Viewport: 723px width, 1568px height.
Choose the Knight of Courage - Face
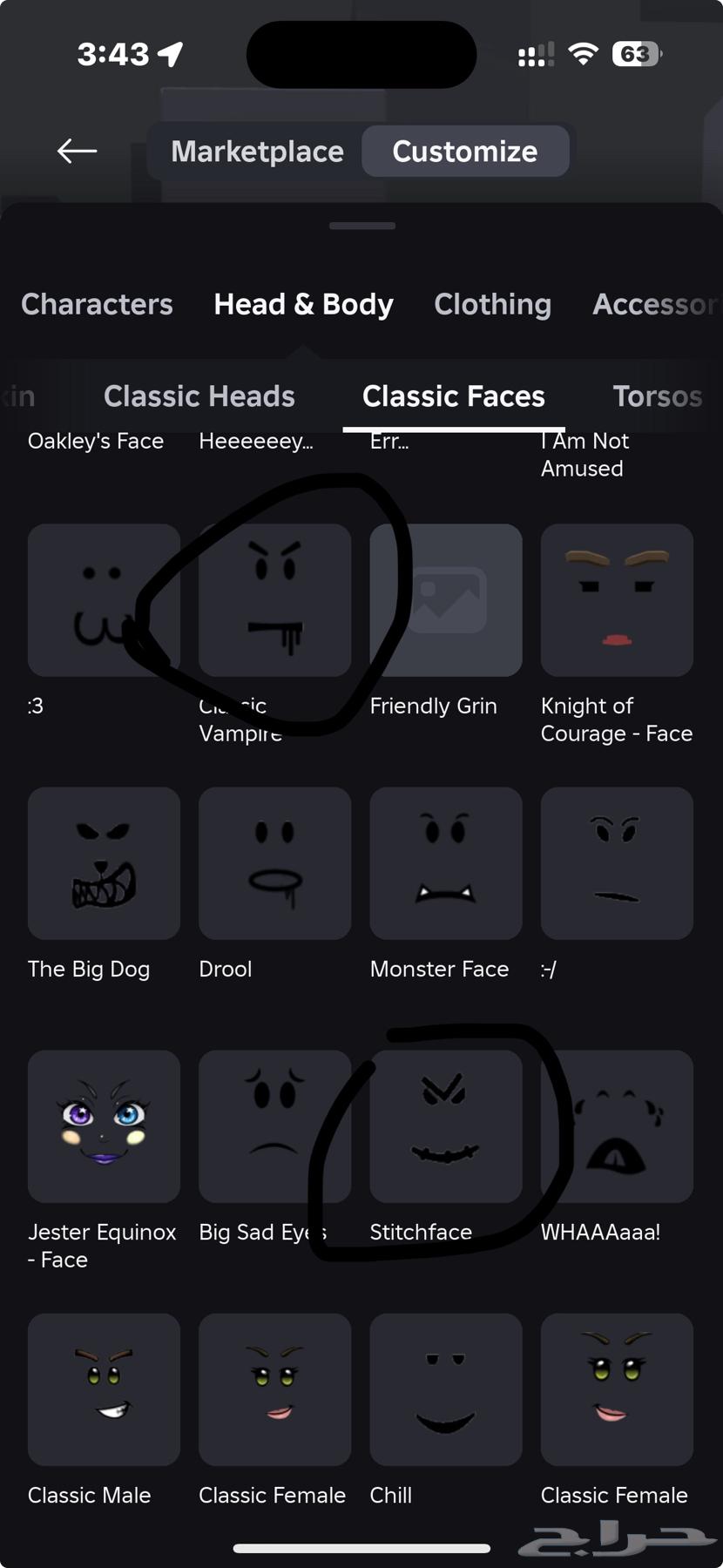[x=616, y=600]
